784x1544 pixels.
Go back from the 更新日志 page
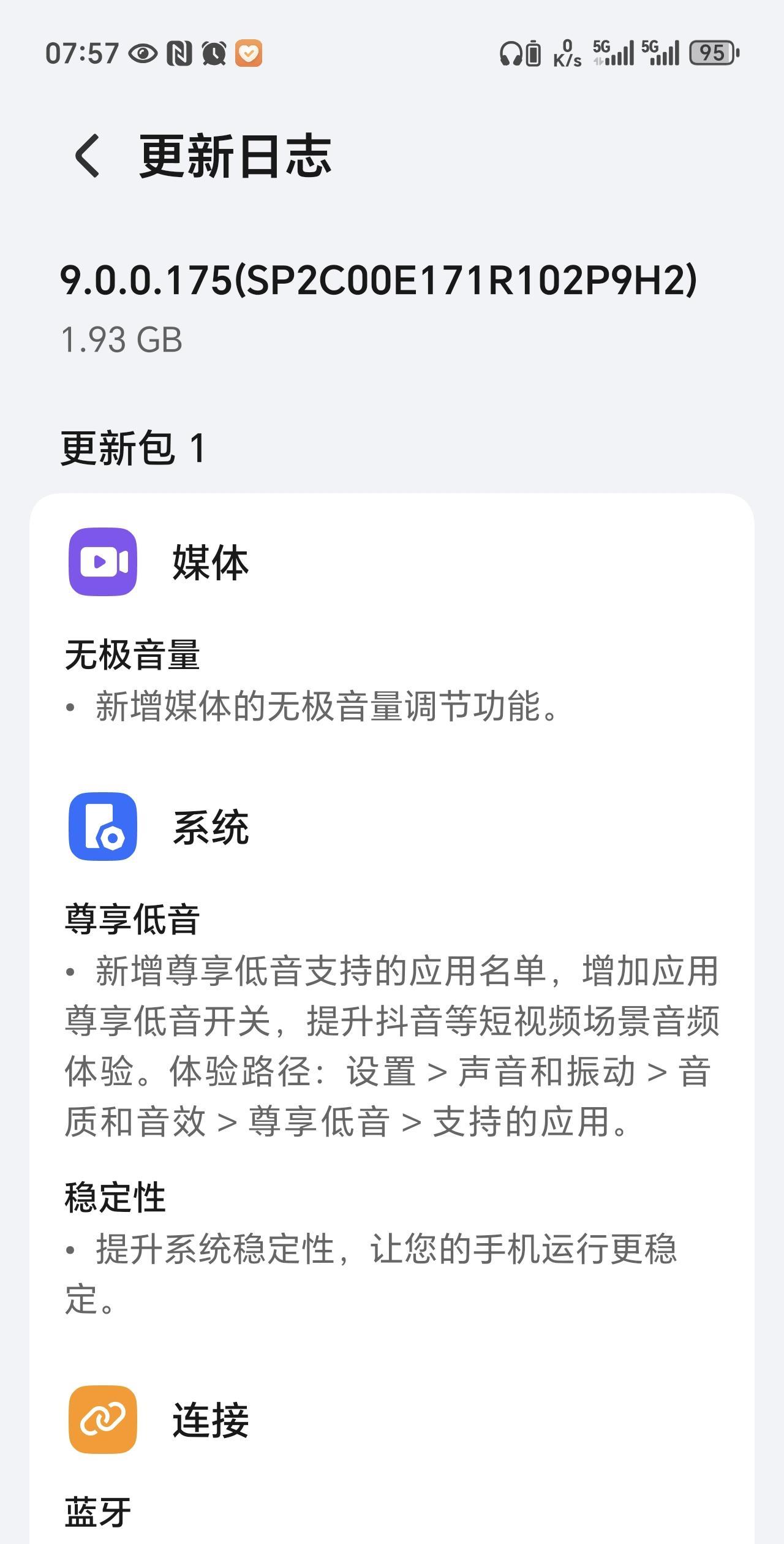point(86,156)
